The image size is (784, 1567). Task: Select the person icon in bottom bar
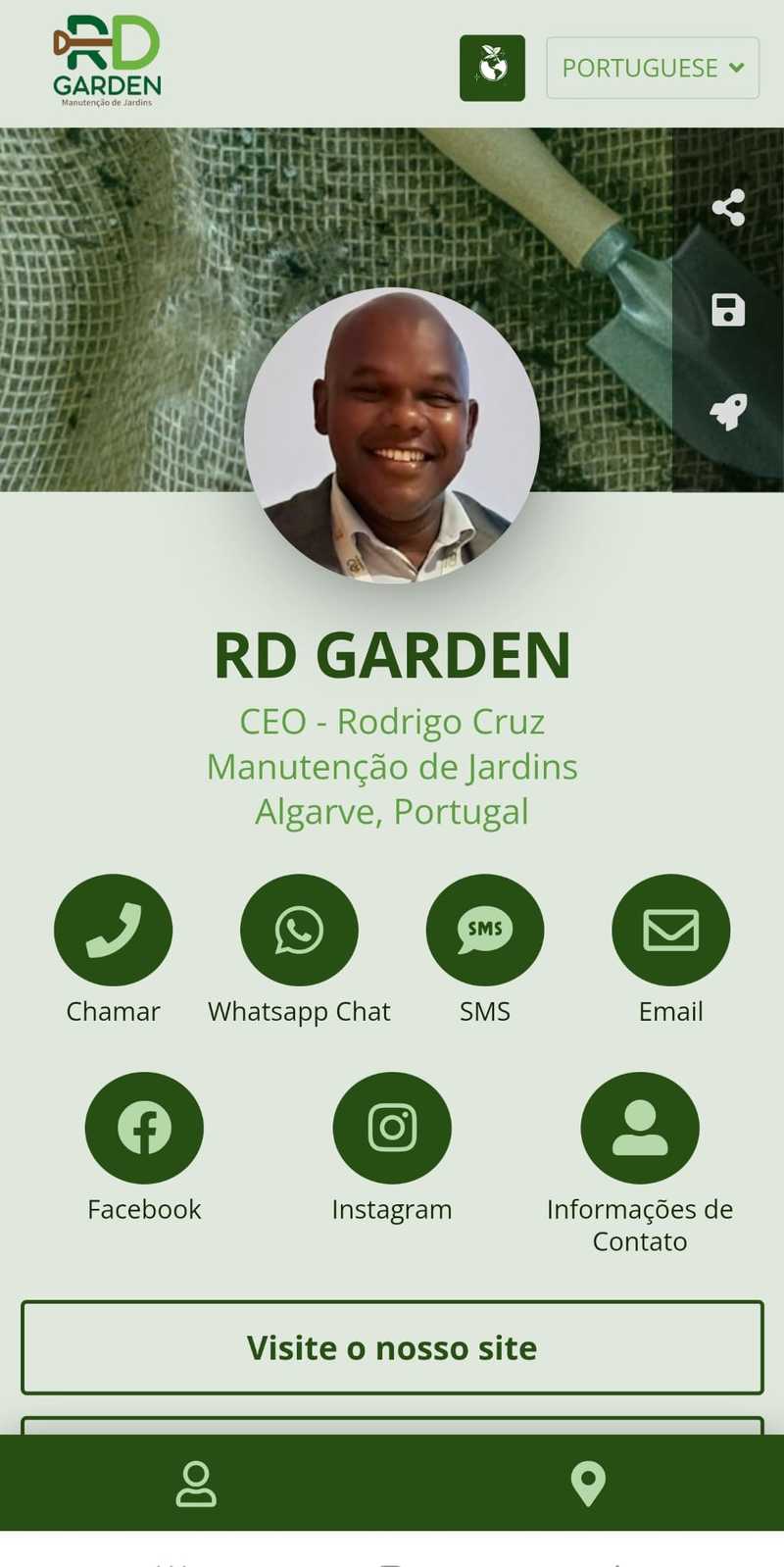click(196, 1484)
